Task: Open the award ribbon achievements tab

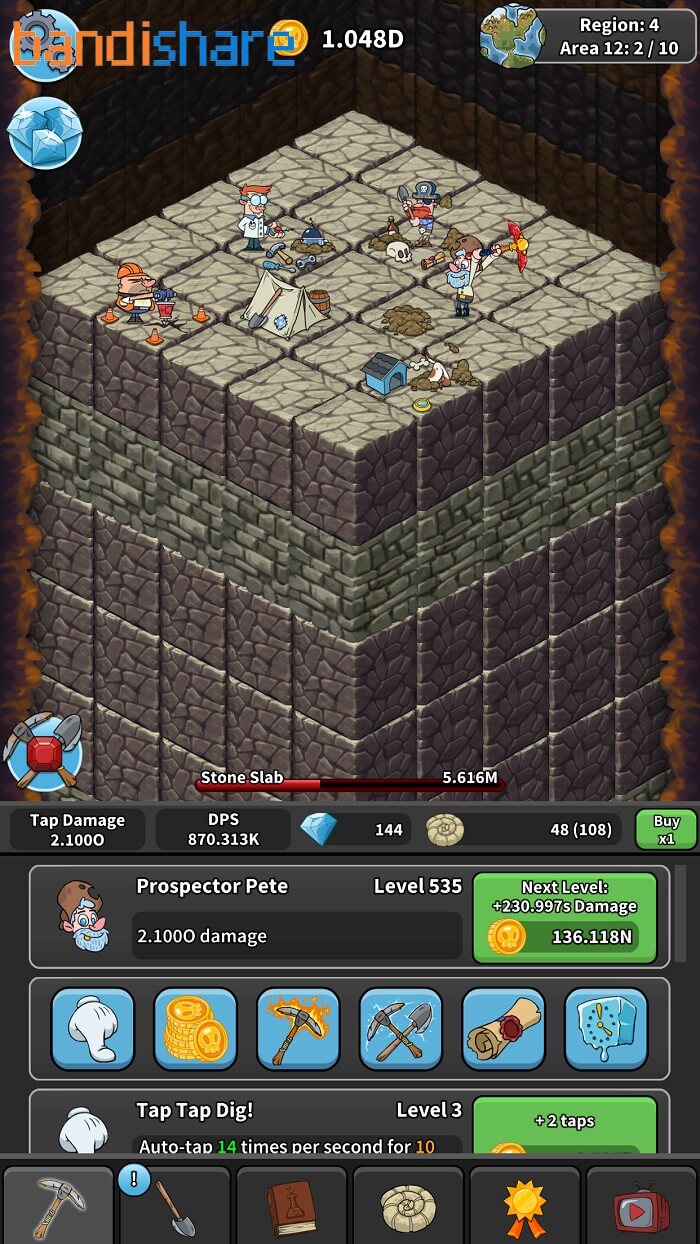Action: [524, 1205]
